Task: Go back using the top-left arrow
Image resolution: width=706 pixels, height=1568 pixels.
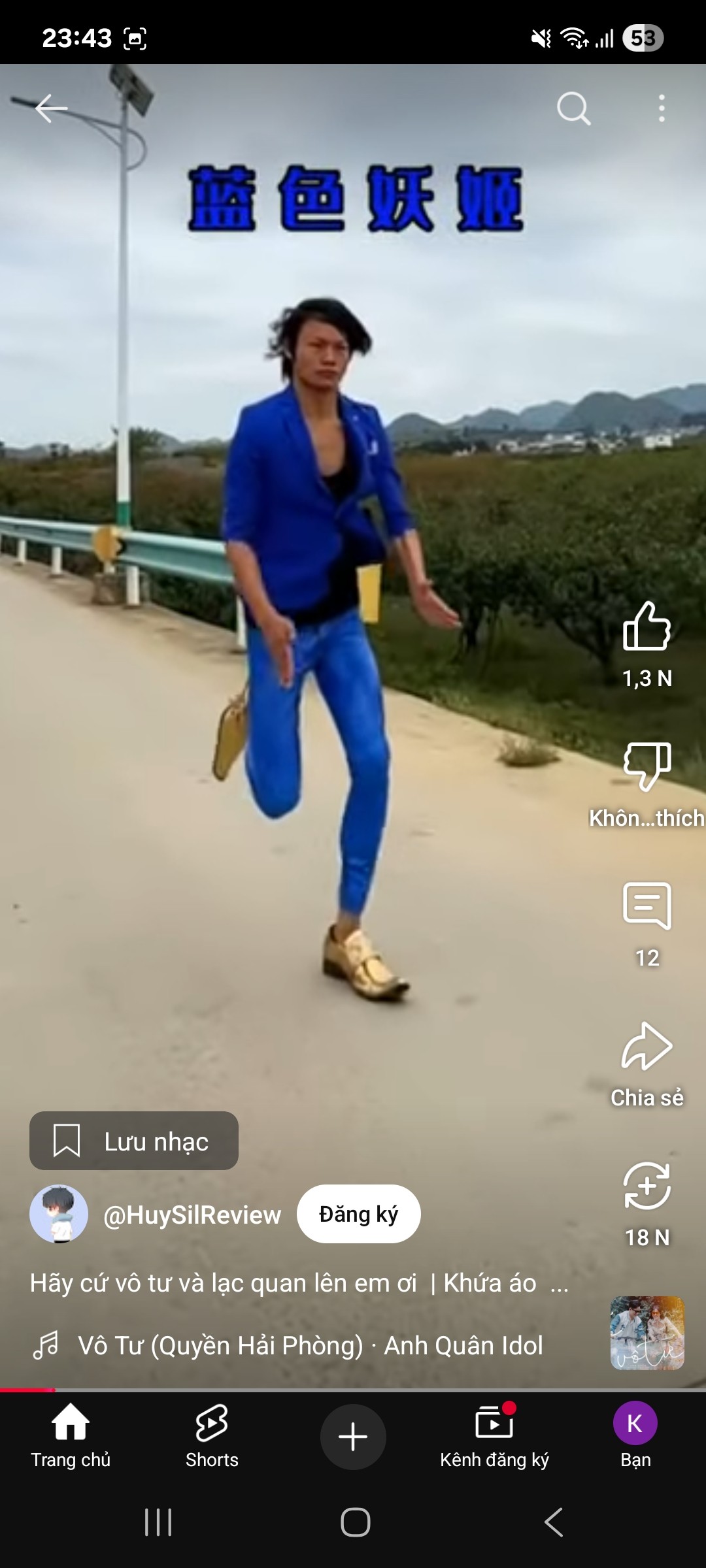Action: [51, 108]
